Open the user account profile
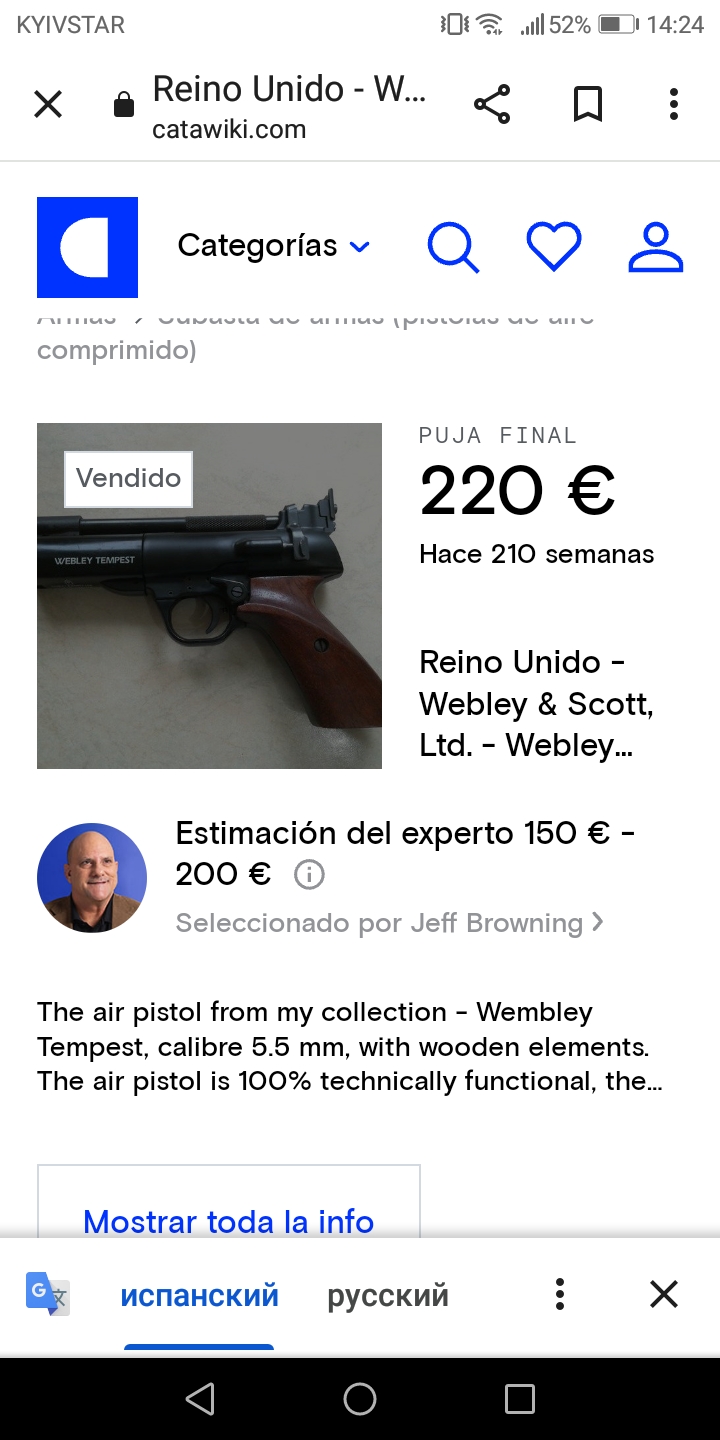Image resolution: width=720 pixels, height=1440 pixels. click(x=655, y=247)
